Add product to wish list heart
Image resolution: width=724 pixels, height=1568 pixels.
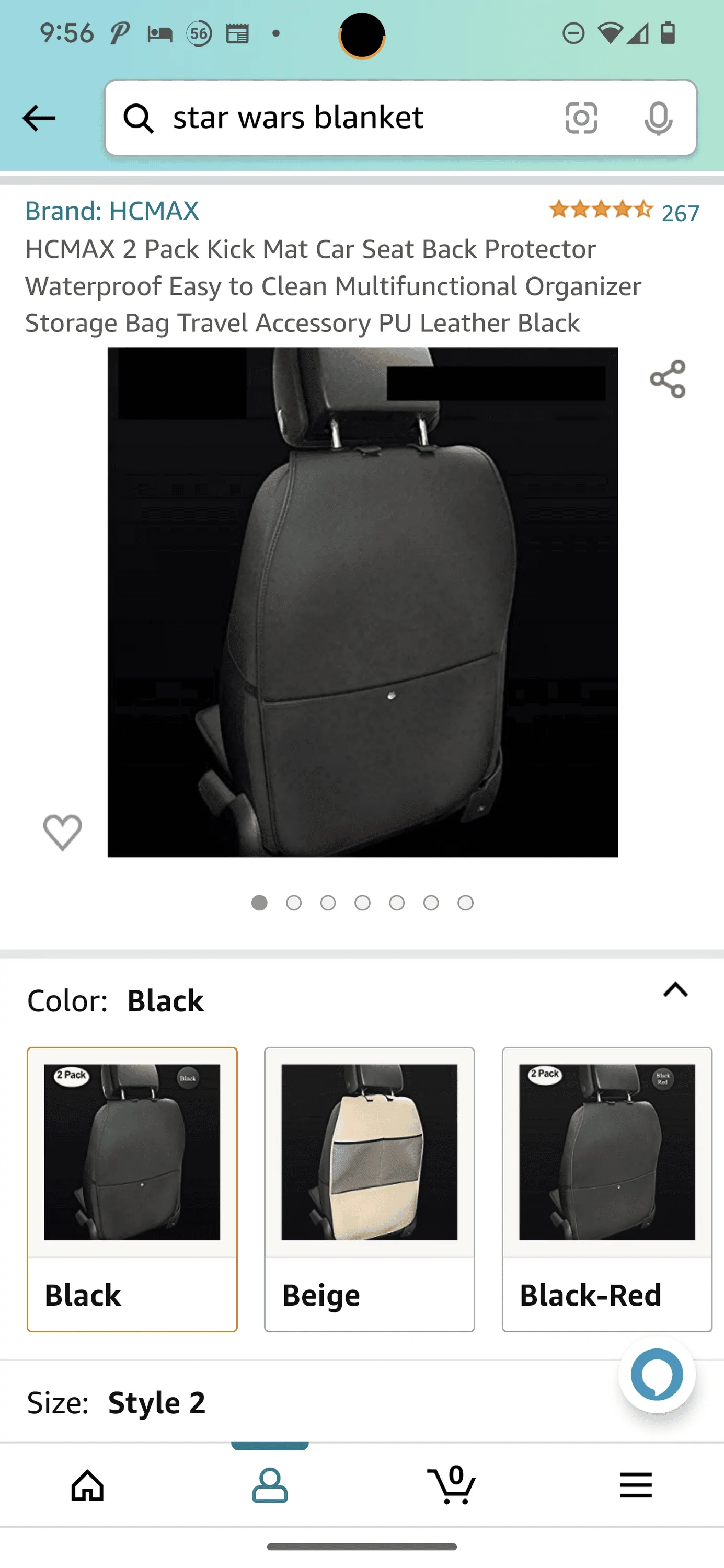[x=62, y=832]
